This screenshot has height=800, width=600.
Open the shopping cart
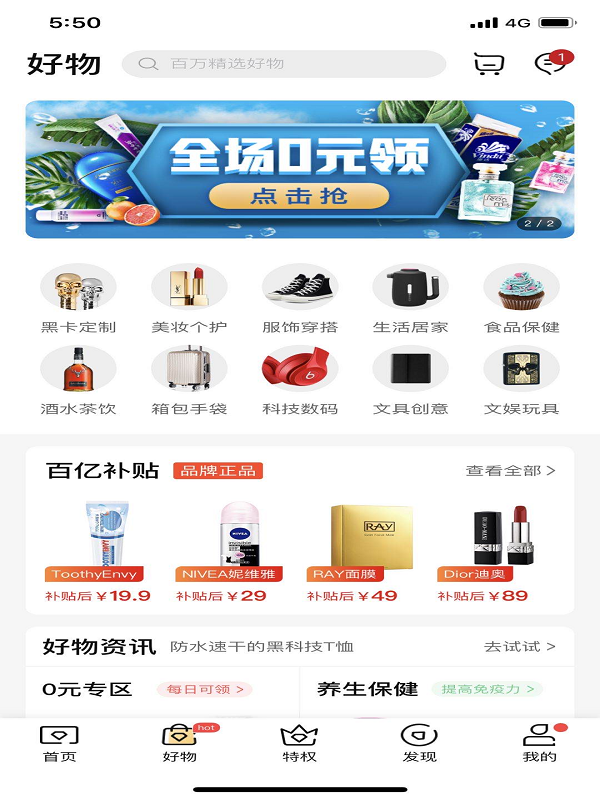click(x=488, y=64)
